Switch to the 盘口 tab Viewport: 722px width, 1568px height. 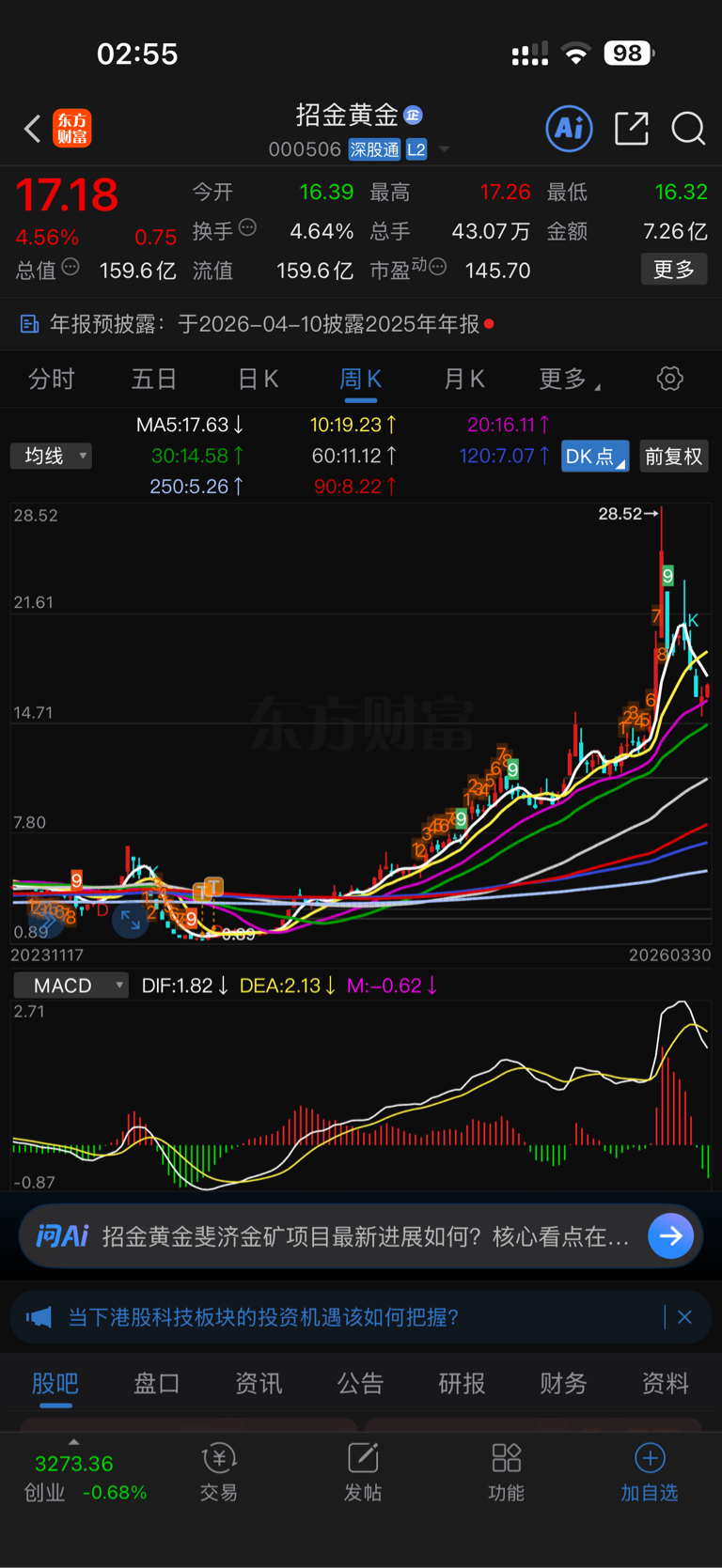(x=156, y=1383)
